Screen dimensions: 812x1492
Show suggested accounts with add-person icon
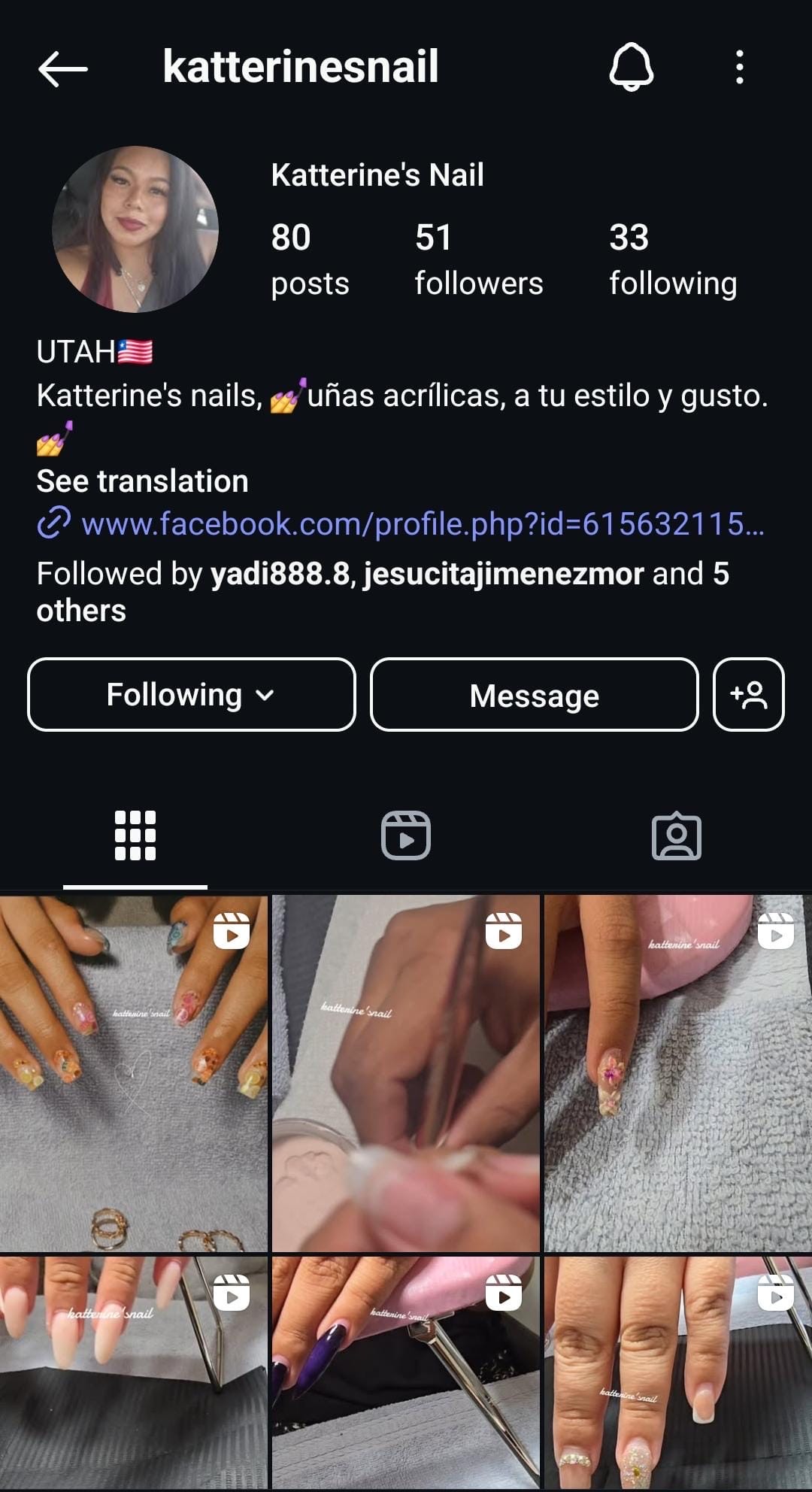748,695
